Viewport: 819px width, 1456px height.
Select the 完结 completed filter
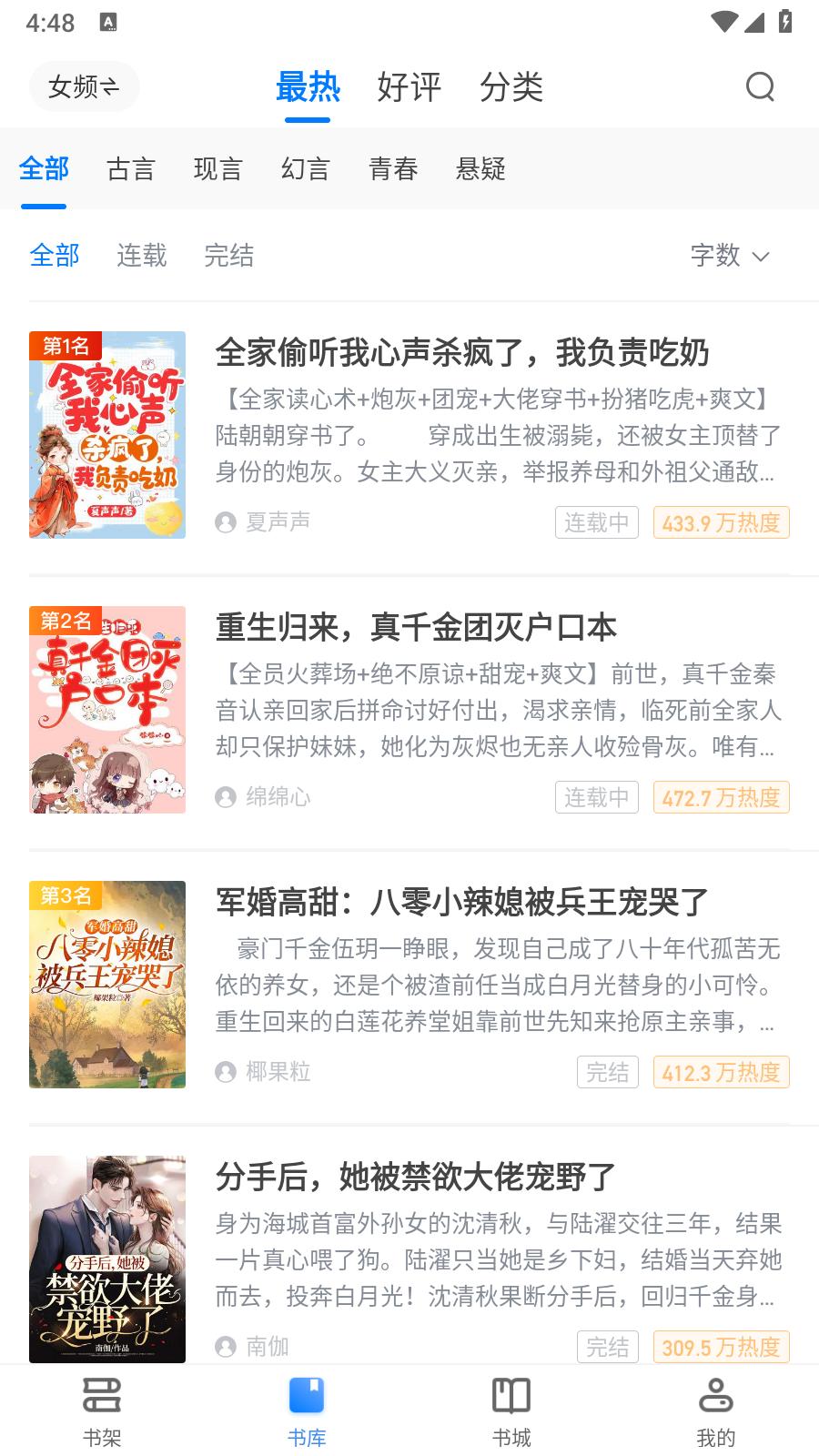pyautogui.click(x=228, y=256)
